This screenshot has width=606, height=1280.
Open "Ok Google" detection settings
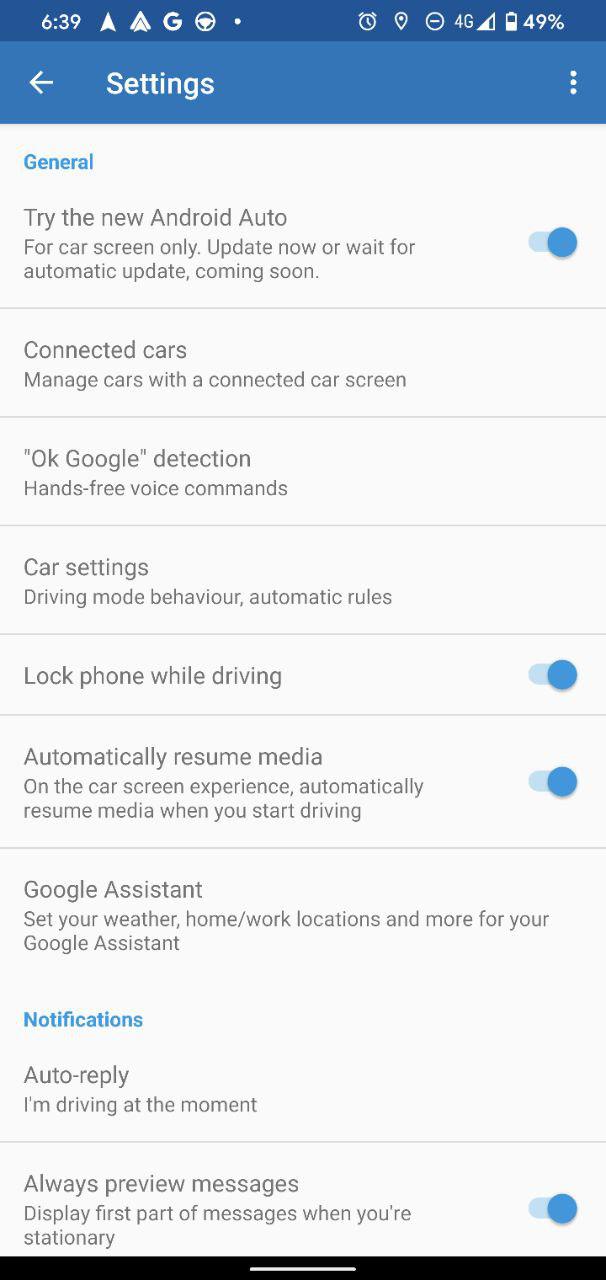[303, 472]
